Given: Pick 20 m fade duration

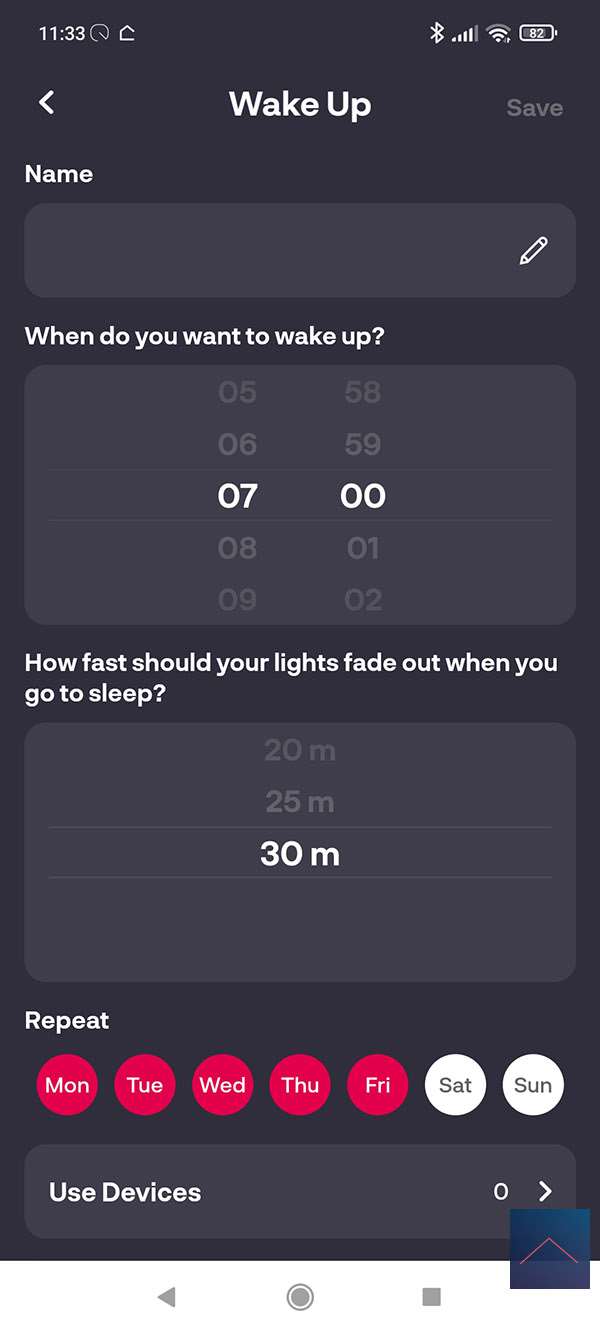Looking at the screenshot, I should pyautogui.click(x=299, y=750).
